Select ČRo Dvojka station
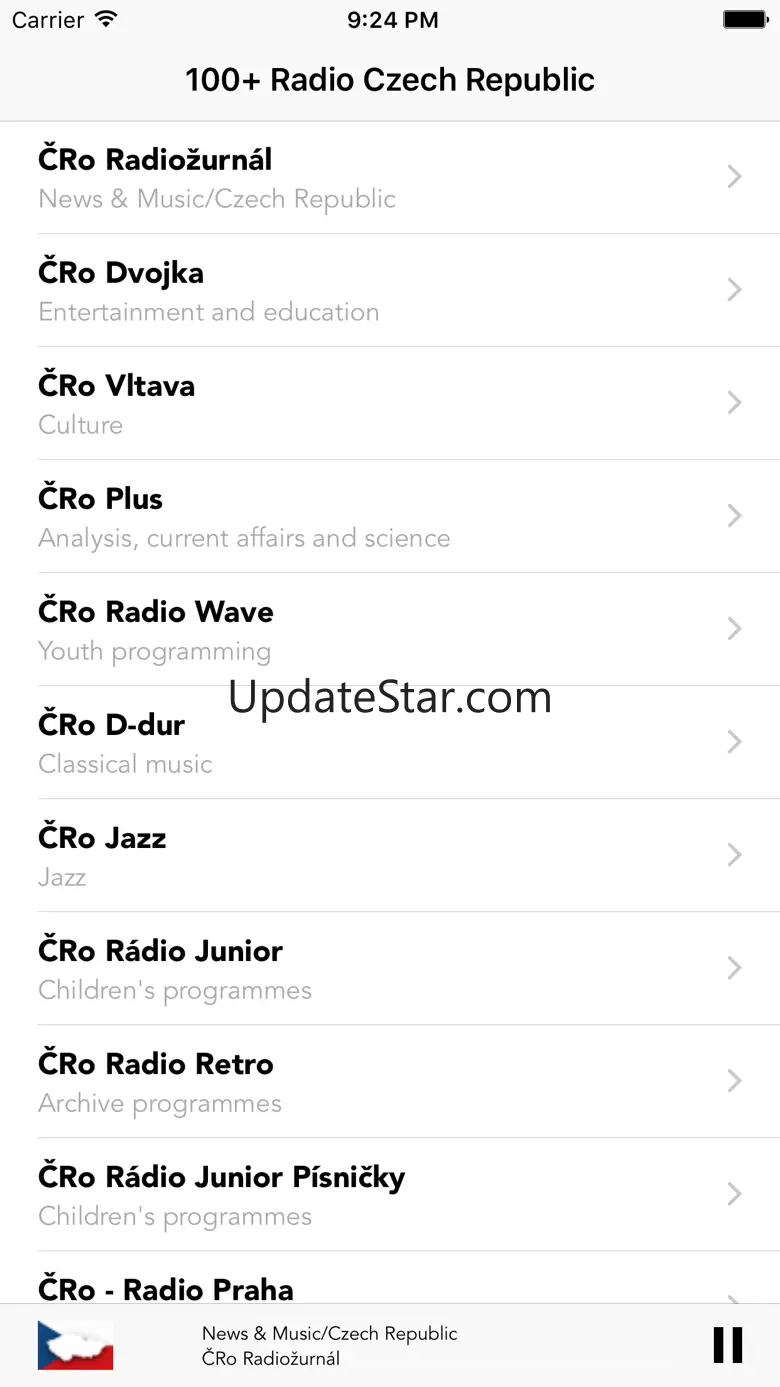The height and width of the screenshot is (1387, 780). (x=390, y=291)
